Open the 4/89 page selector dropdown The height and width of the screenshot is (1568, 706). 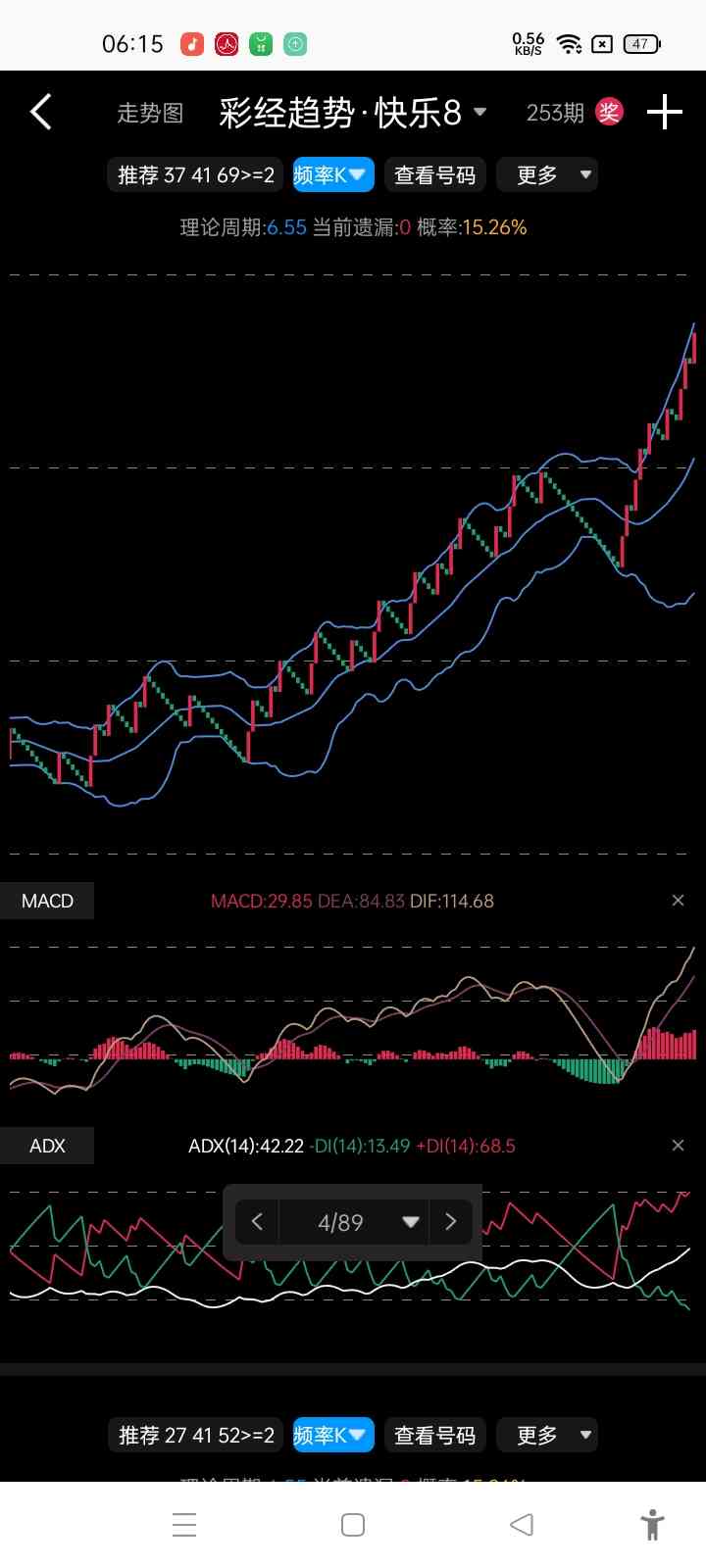355,1221
